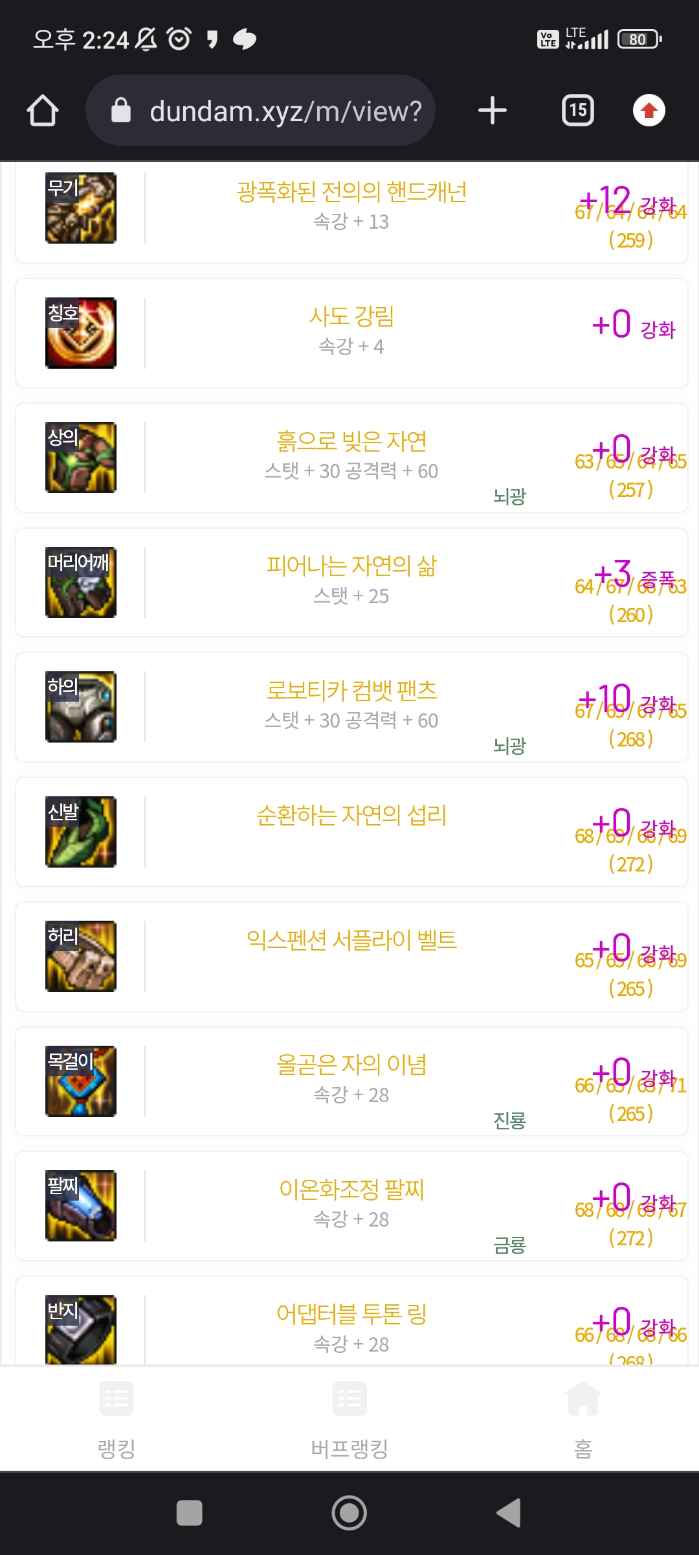
Task: Open a new browser tab
Action: [x=492, y=111]
